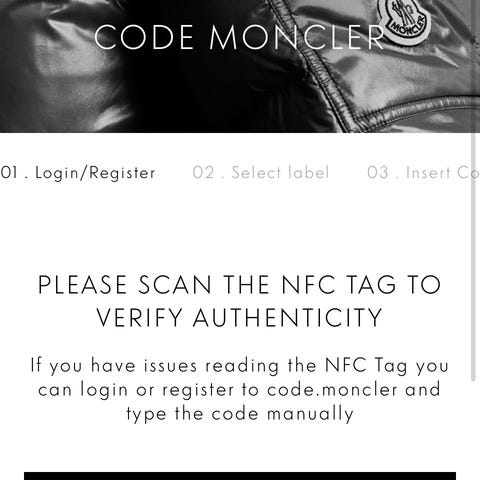
Task: Go to step 02 Select label
Action: [261, 173]
